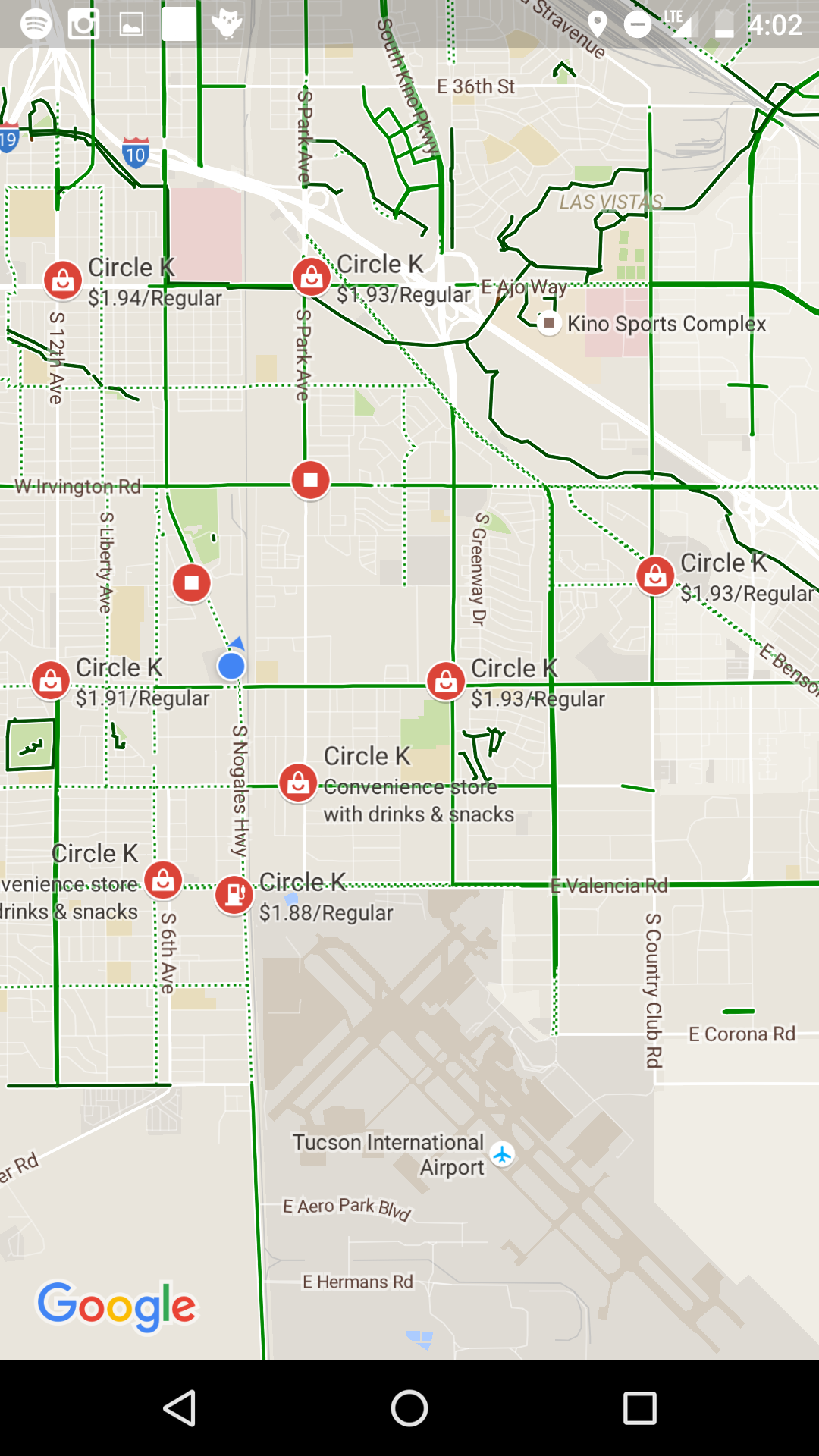
Task: Tap the red square marker on W Irvington Rd
Action: (310, 480)
